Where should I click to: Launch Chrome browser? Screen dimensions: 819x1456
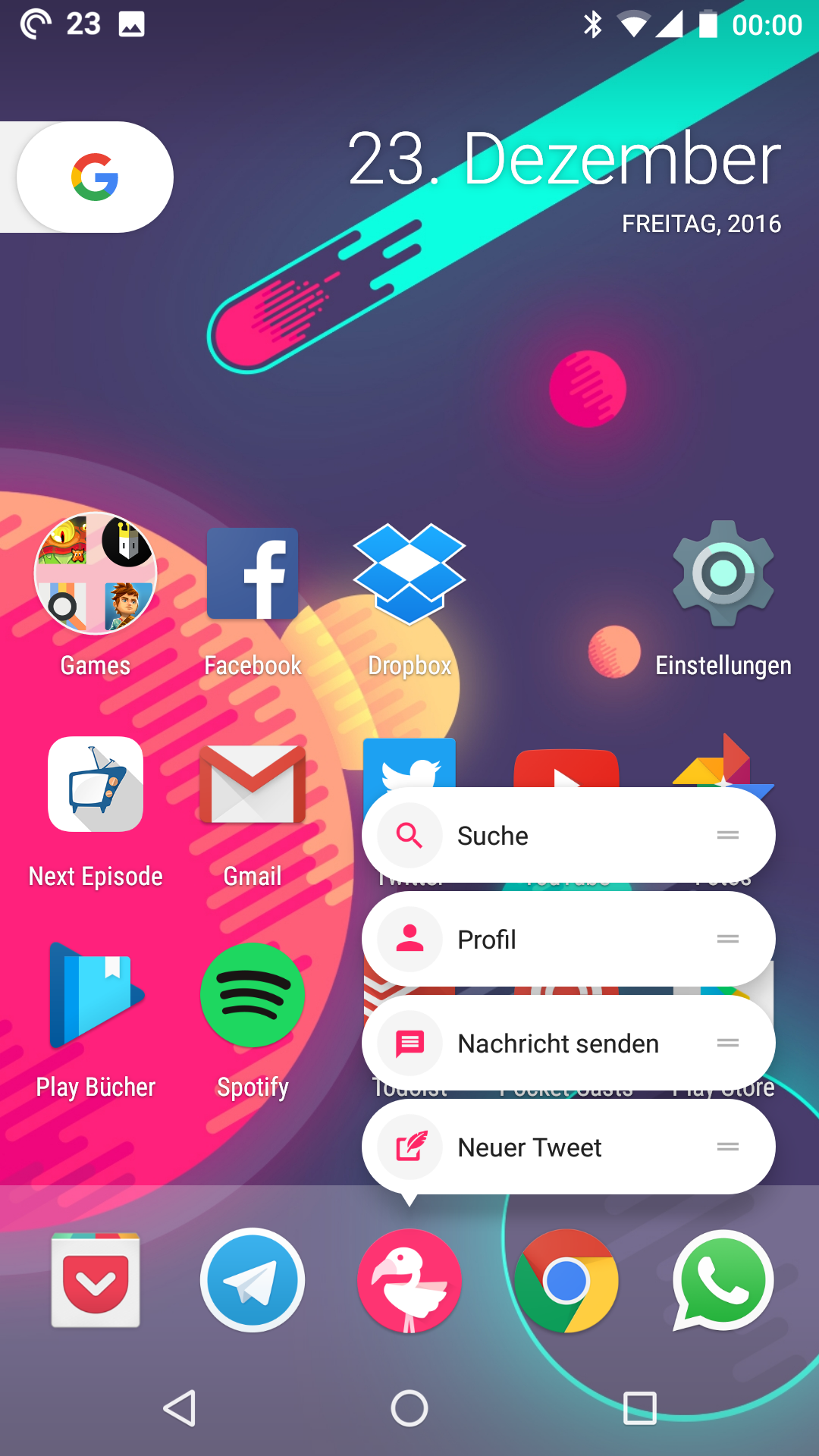(566, 1280)
